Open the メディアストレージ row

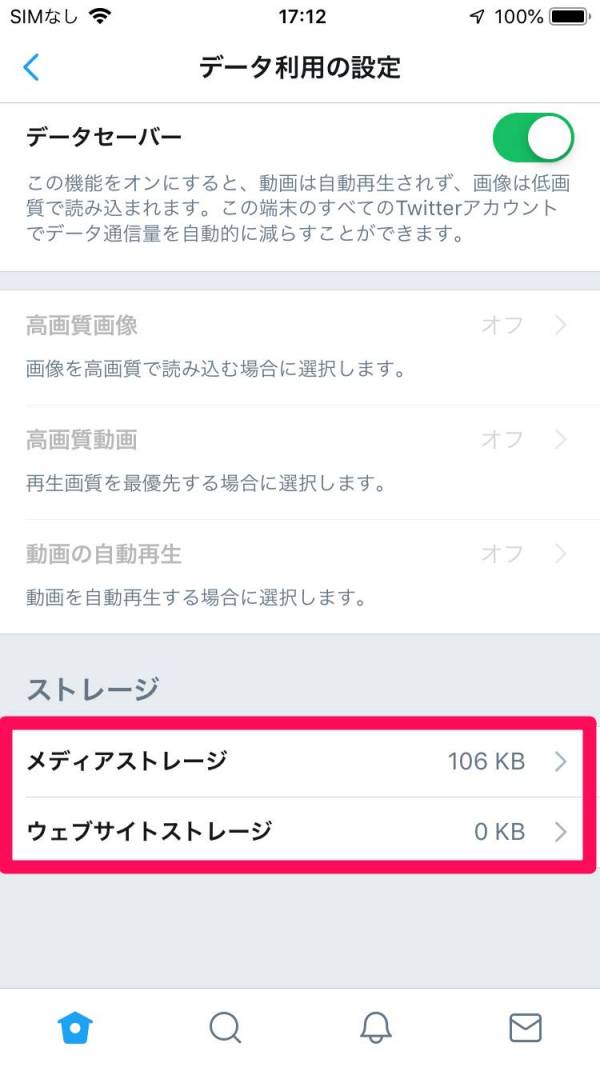click(x=298, y=761)
